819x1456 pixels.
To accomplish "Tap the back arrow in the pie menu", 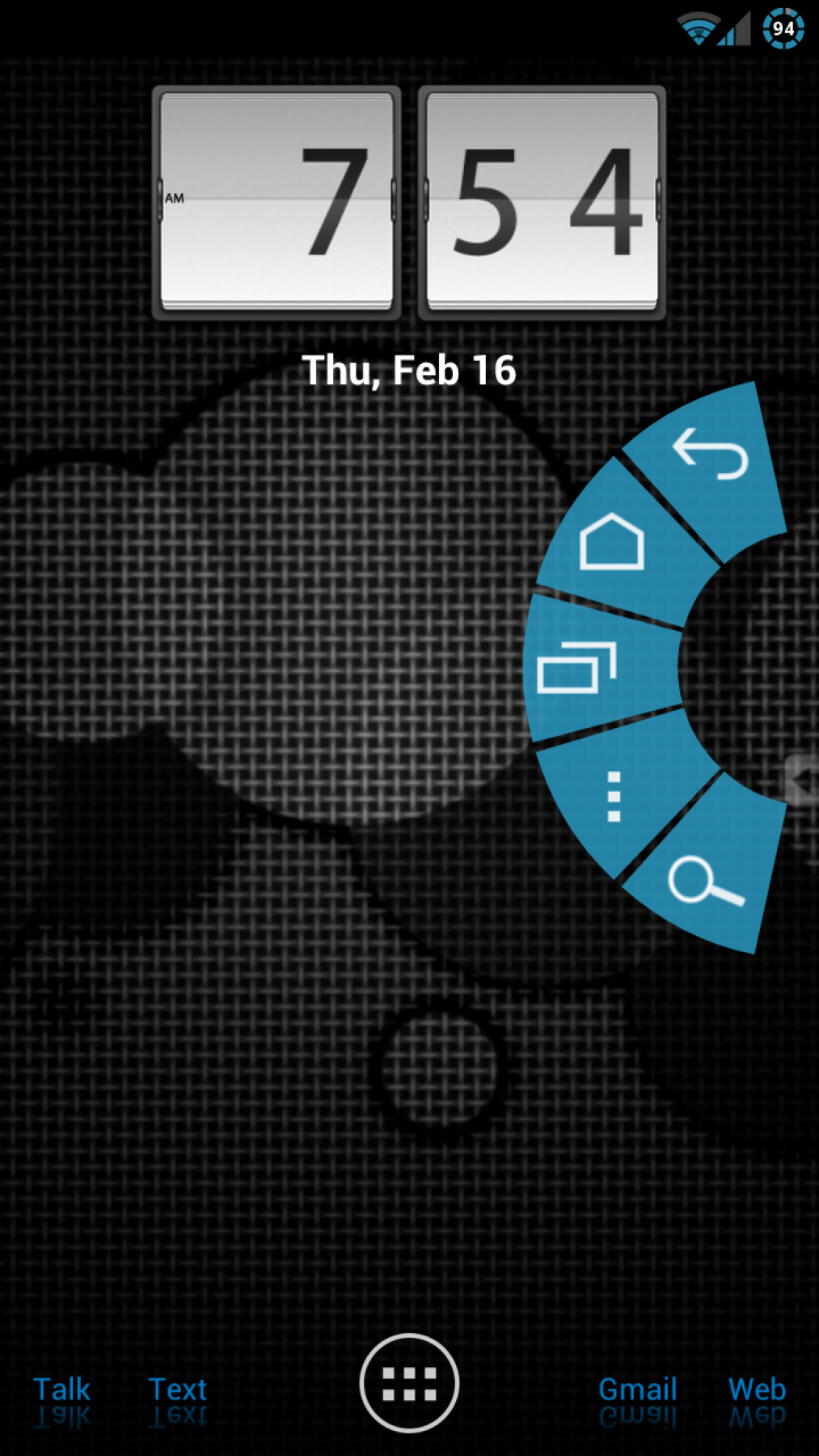I will click(709, 455).
